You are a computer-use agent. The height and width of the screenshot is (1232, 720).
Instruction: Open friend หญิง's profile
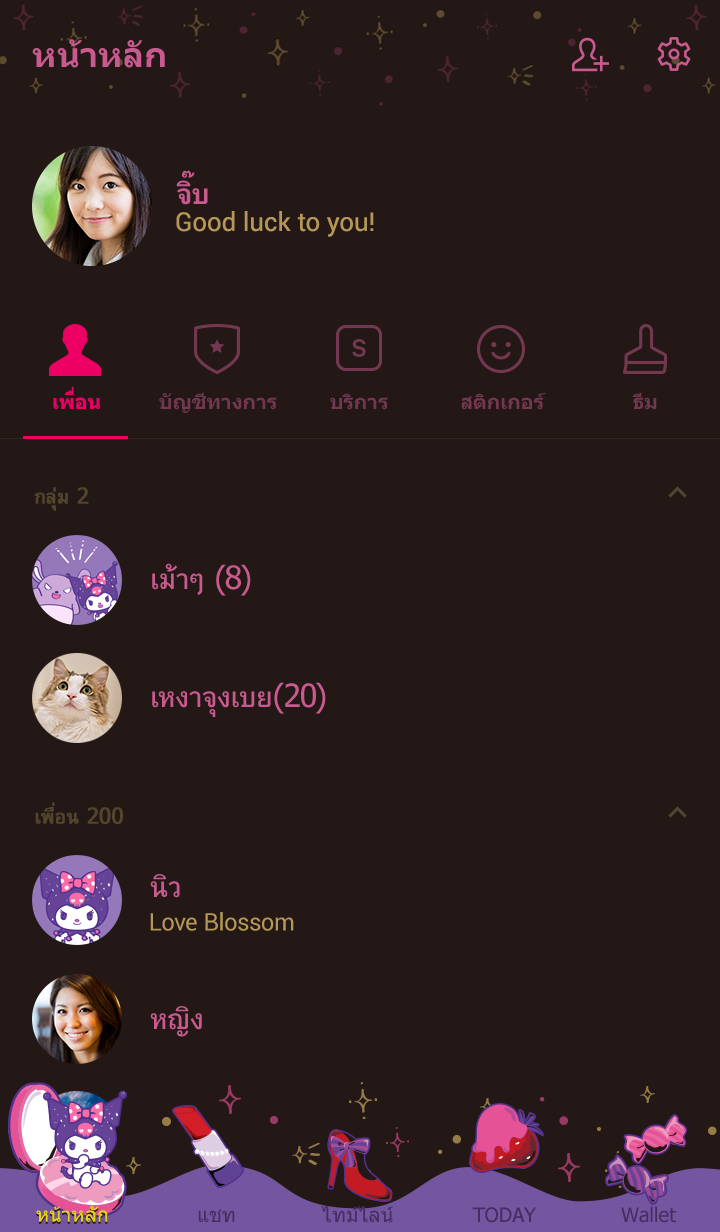[x=176, y=1019]
